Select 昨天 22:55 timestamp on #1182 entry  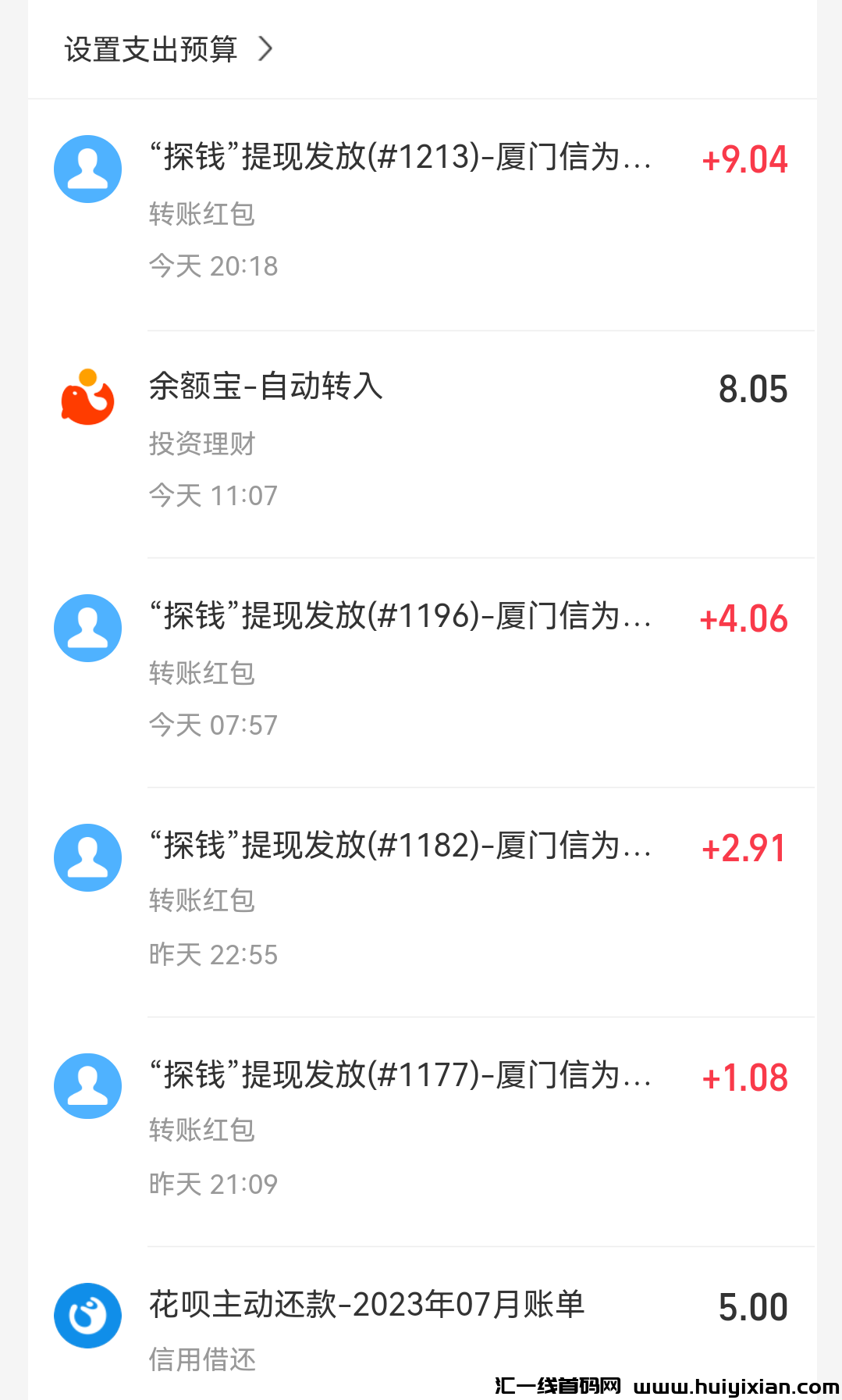(212, 954)
